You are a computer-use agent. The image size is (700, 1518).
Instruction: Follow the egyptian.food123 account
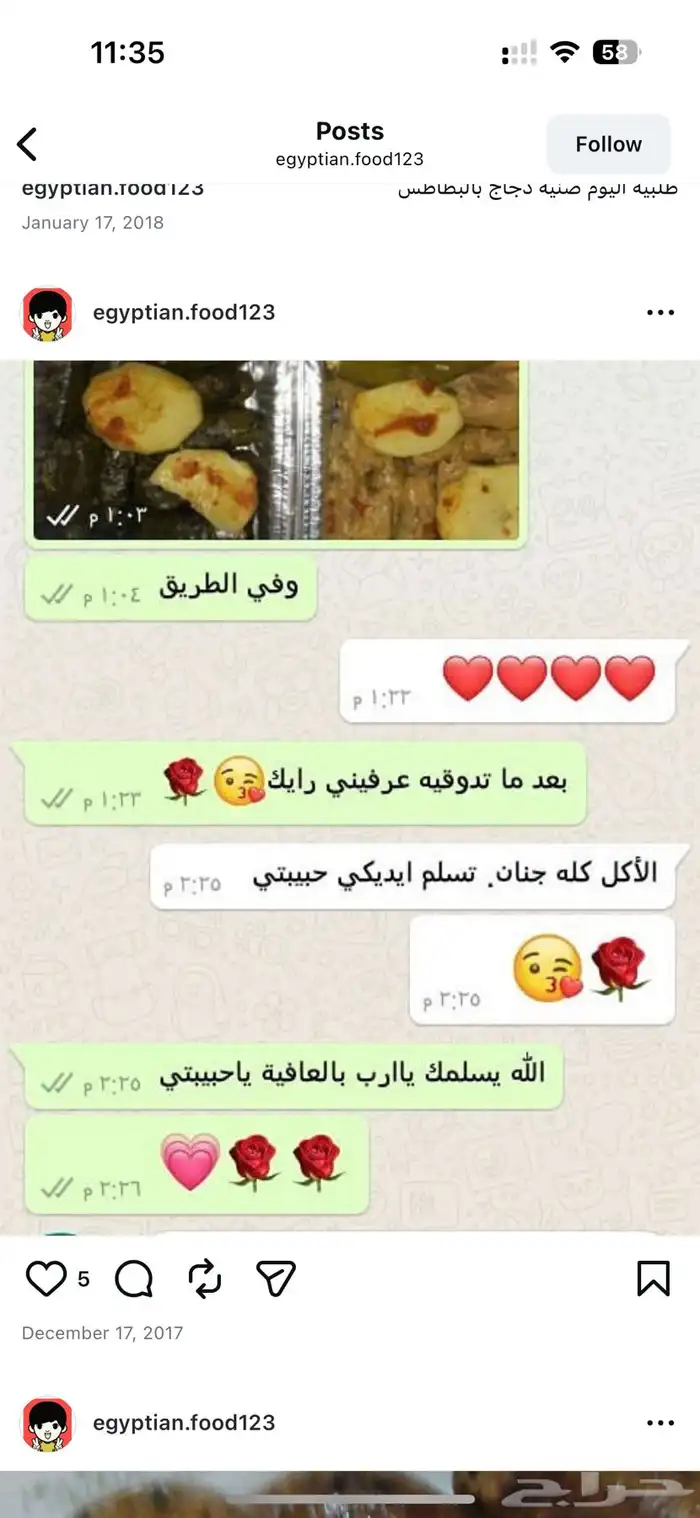608,144
